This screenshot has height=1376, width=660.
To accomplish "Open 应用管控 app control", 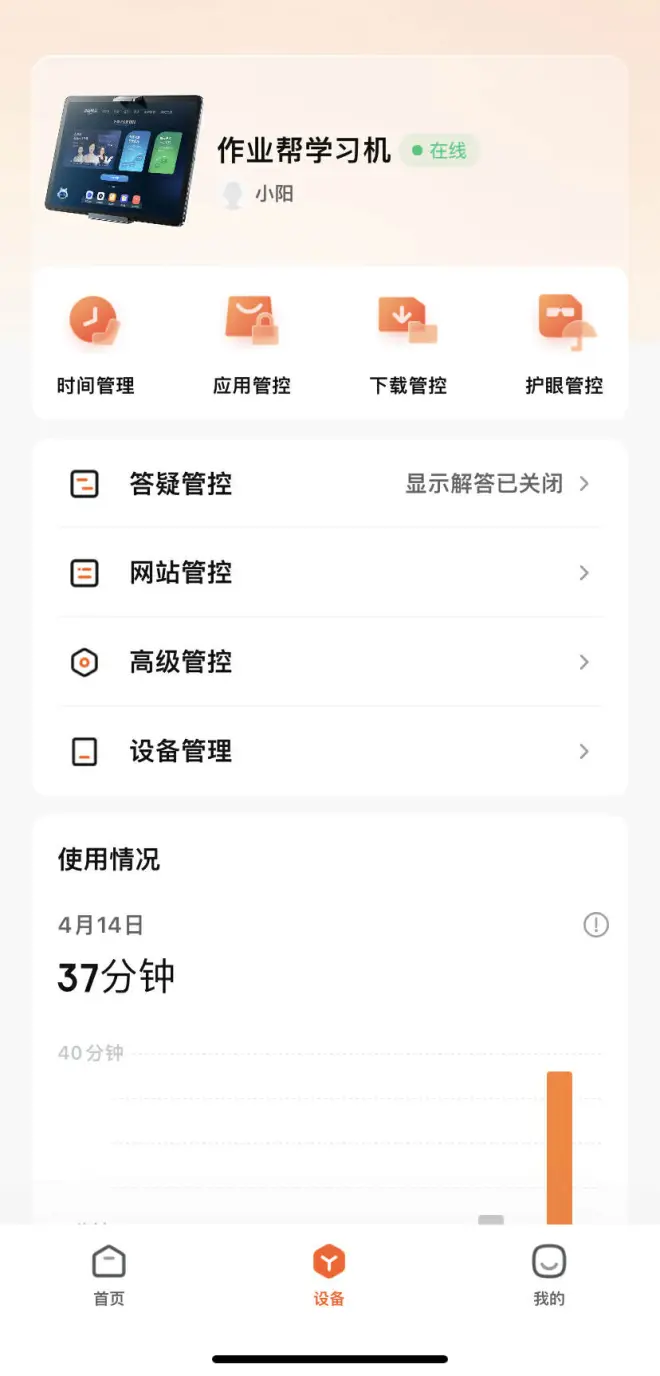I will click(251, 344).
